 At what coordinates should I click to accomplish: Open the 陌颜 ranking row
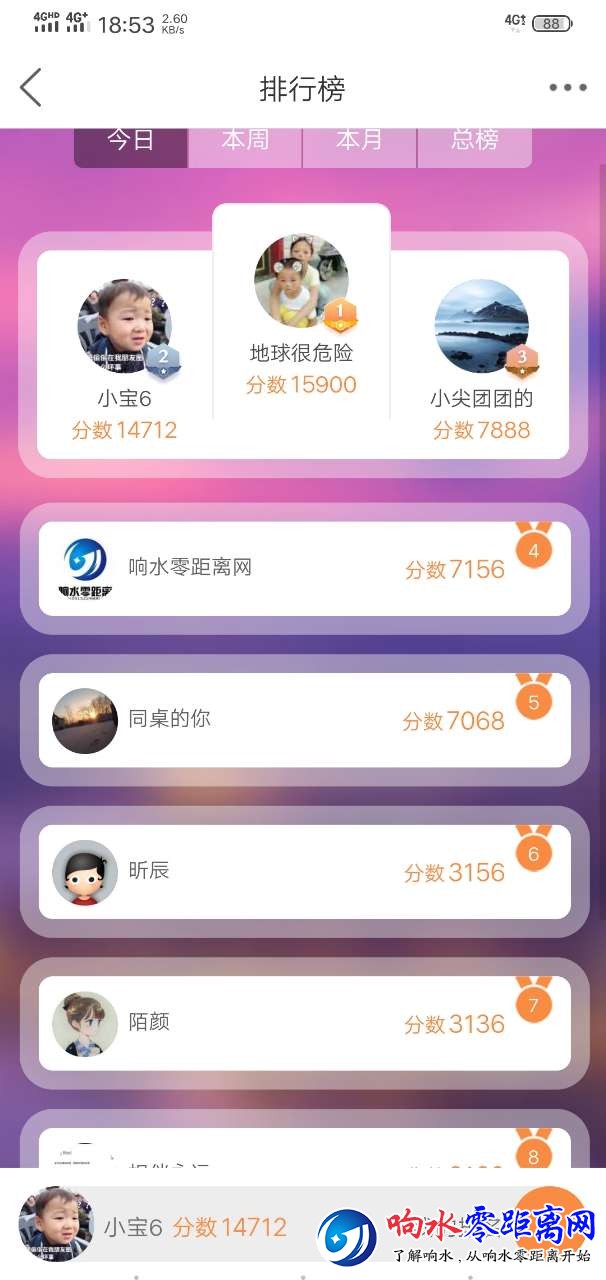tap(304, 1023)
